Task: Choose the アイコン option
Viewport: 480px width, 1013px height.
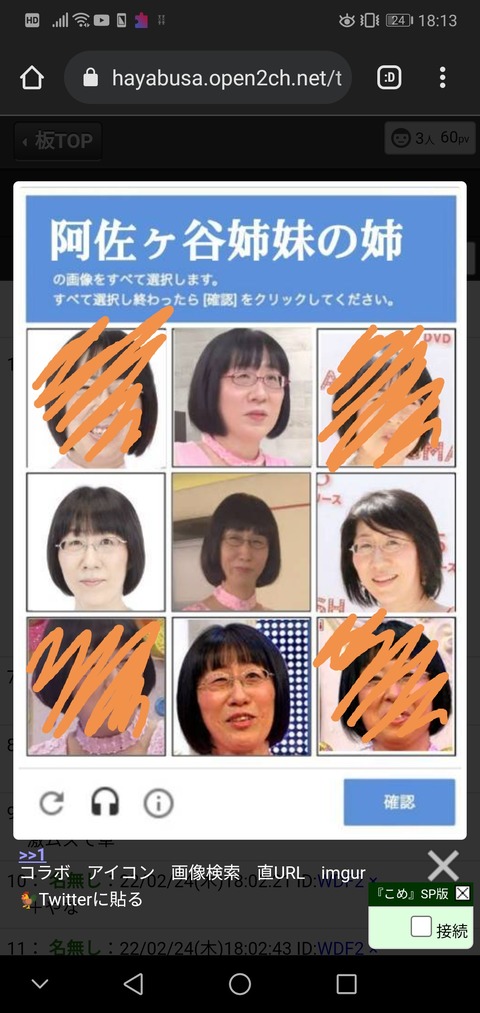Action: pos(121,873)
